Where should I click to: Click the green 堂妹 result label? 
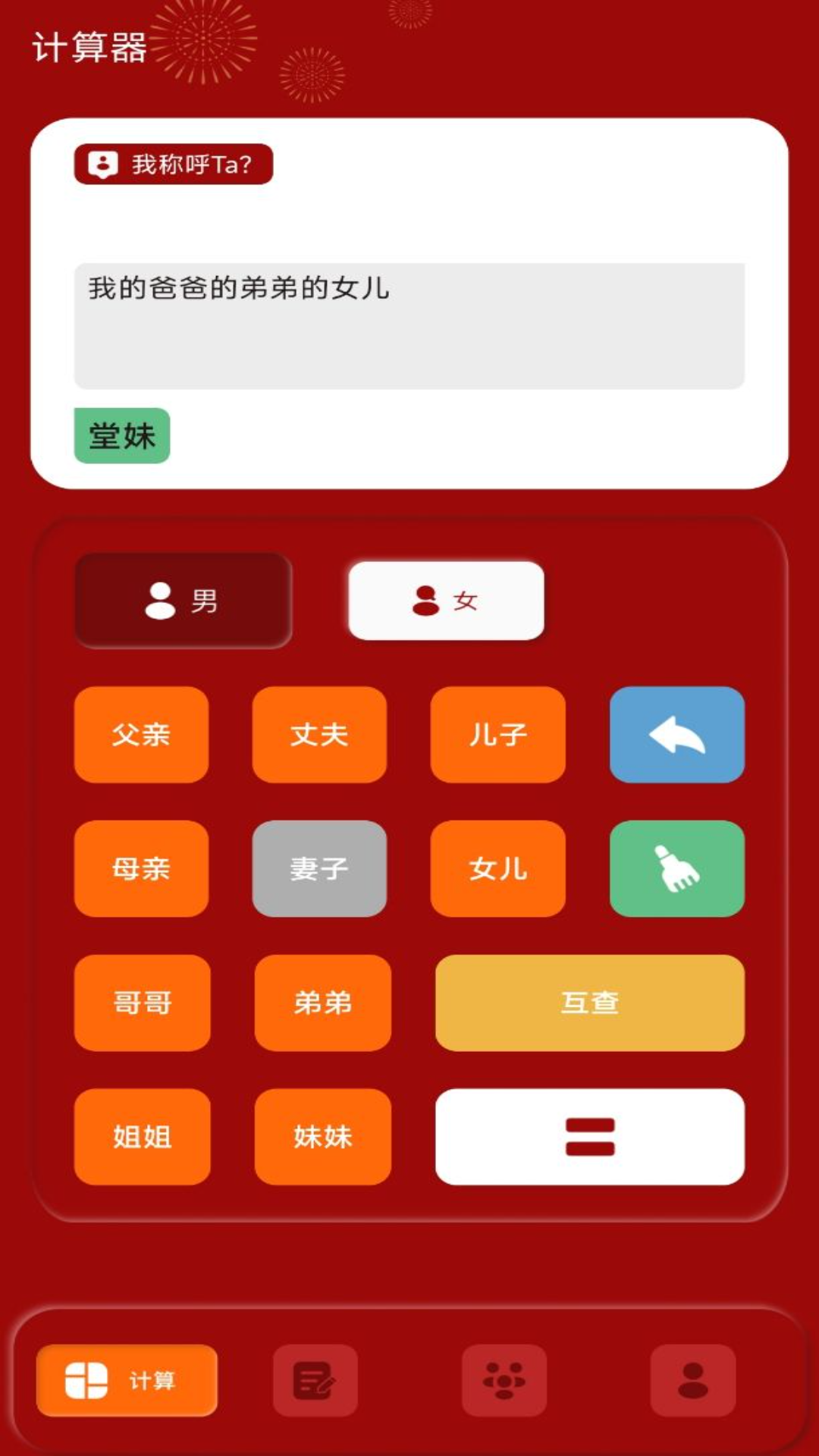[x=123, y=435]
